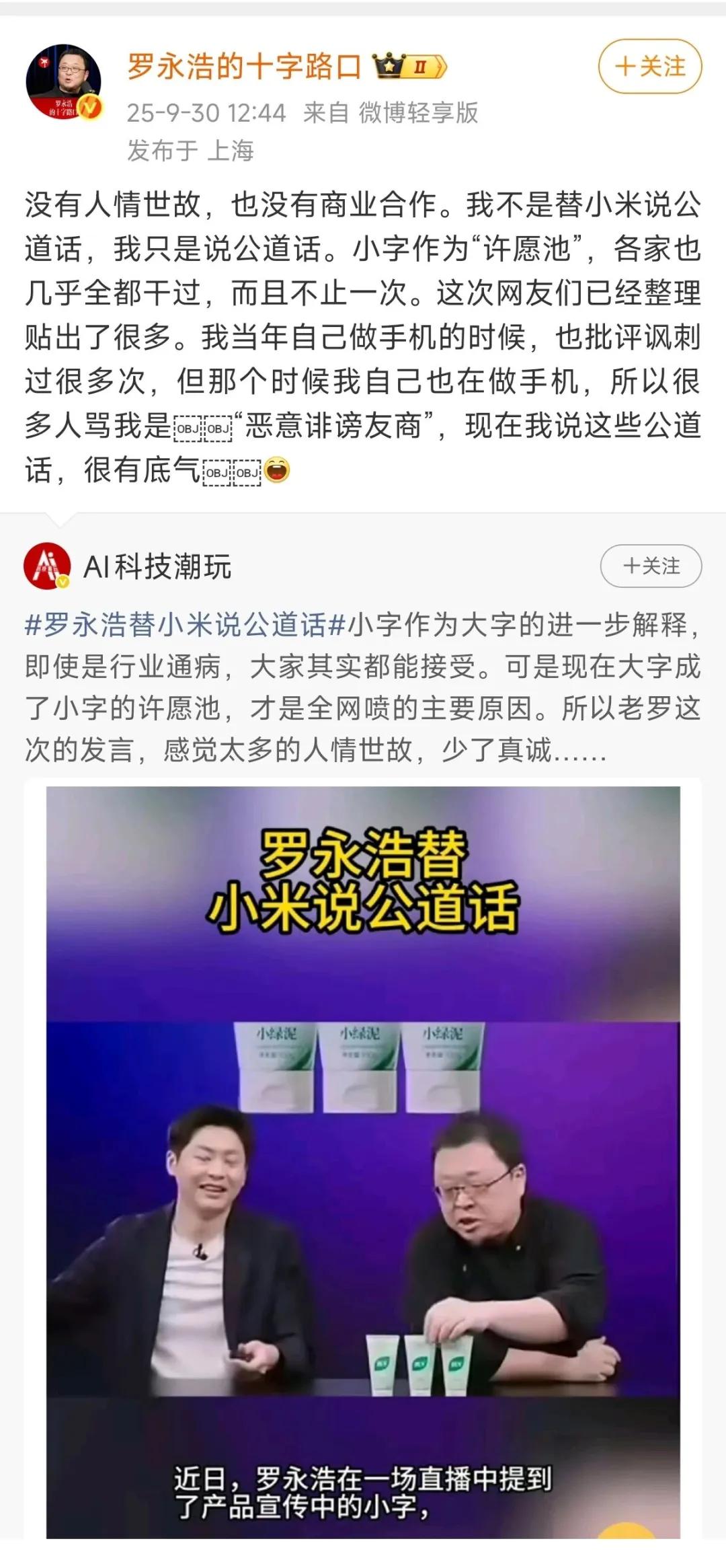Viewport: 726px width, 1568px height.
Task: Open 罗永浩的十字路口 profile avatar
Action: click(x=63, y=82)
